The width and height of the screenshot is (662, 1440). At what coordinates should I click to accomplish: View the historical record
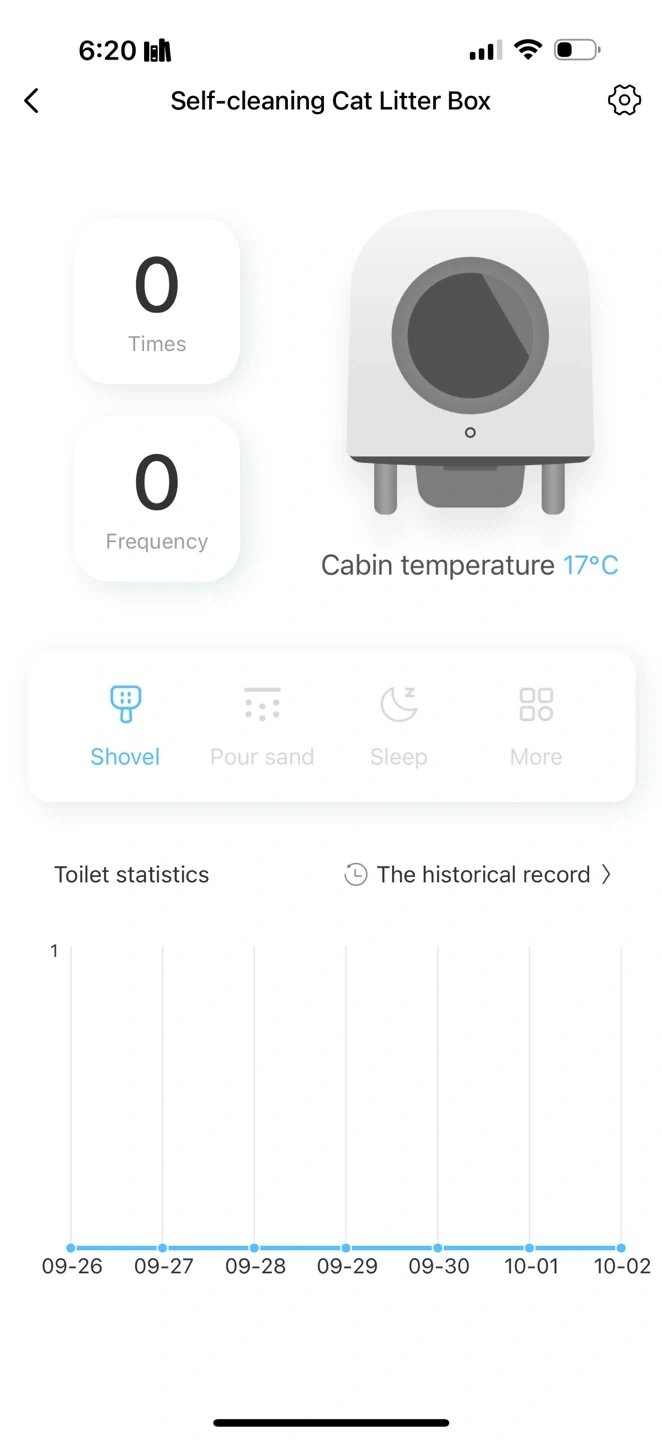click(x=478, y=875)
